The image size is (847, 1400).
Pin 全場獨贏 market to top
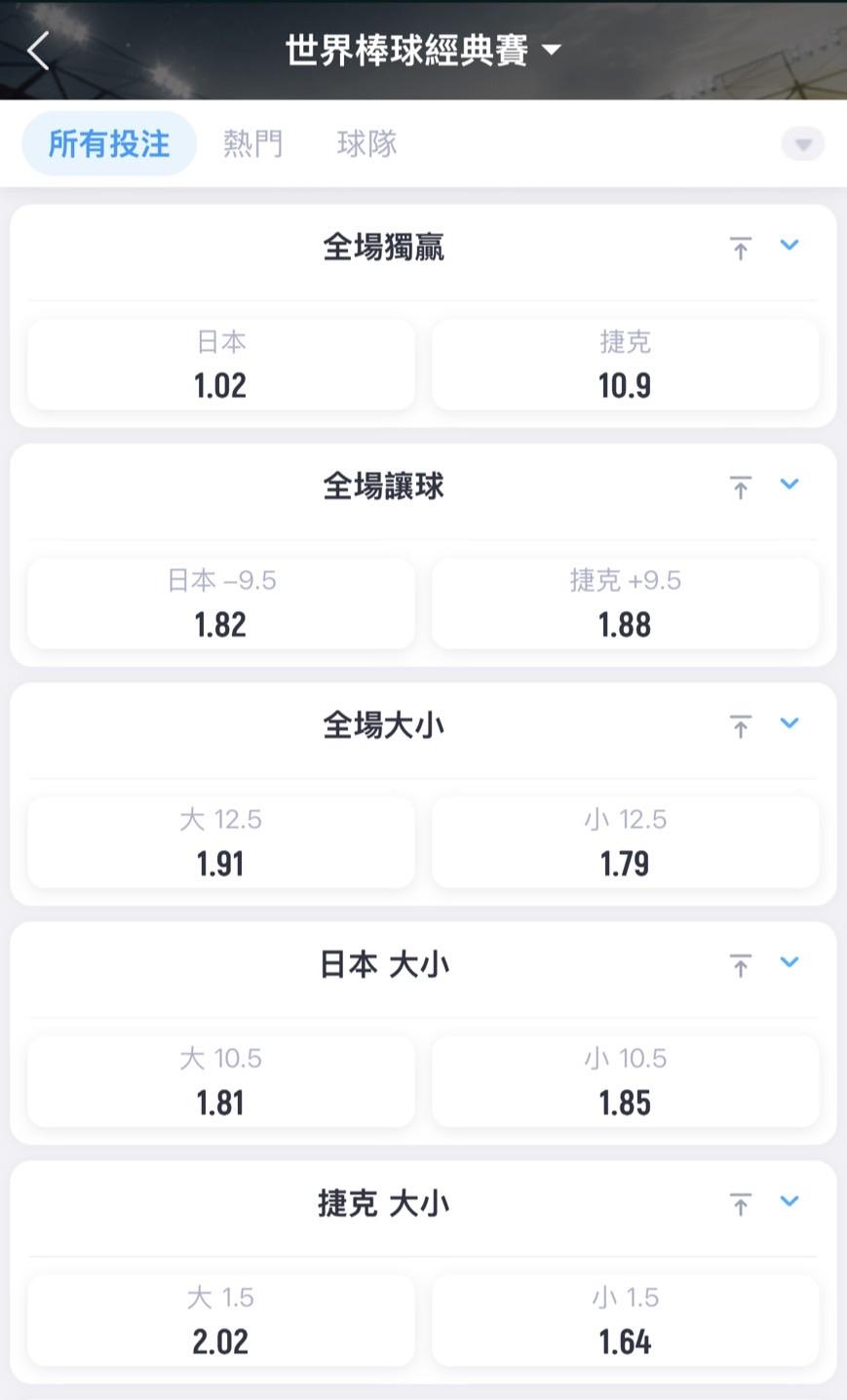(x=741, y=248)
